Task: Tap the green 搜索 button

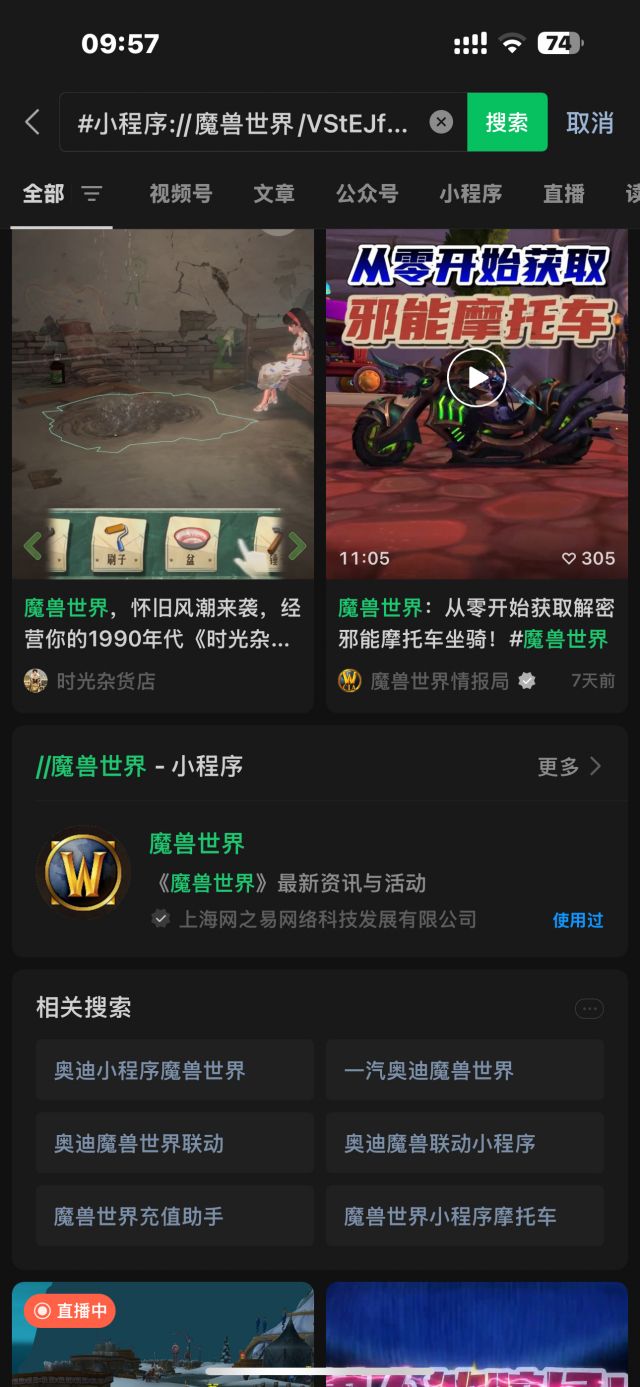Action: point(507,122)
